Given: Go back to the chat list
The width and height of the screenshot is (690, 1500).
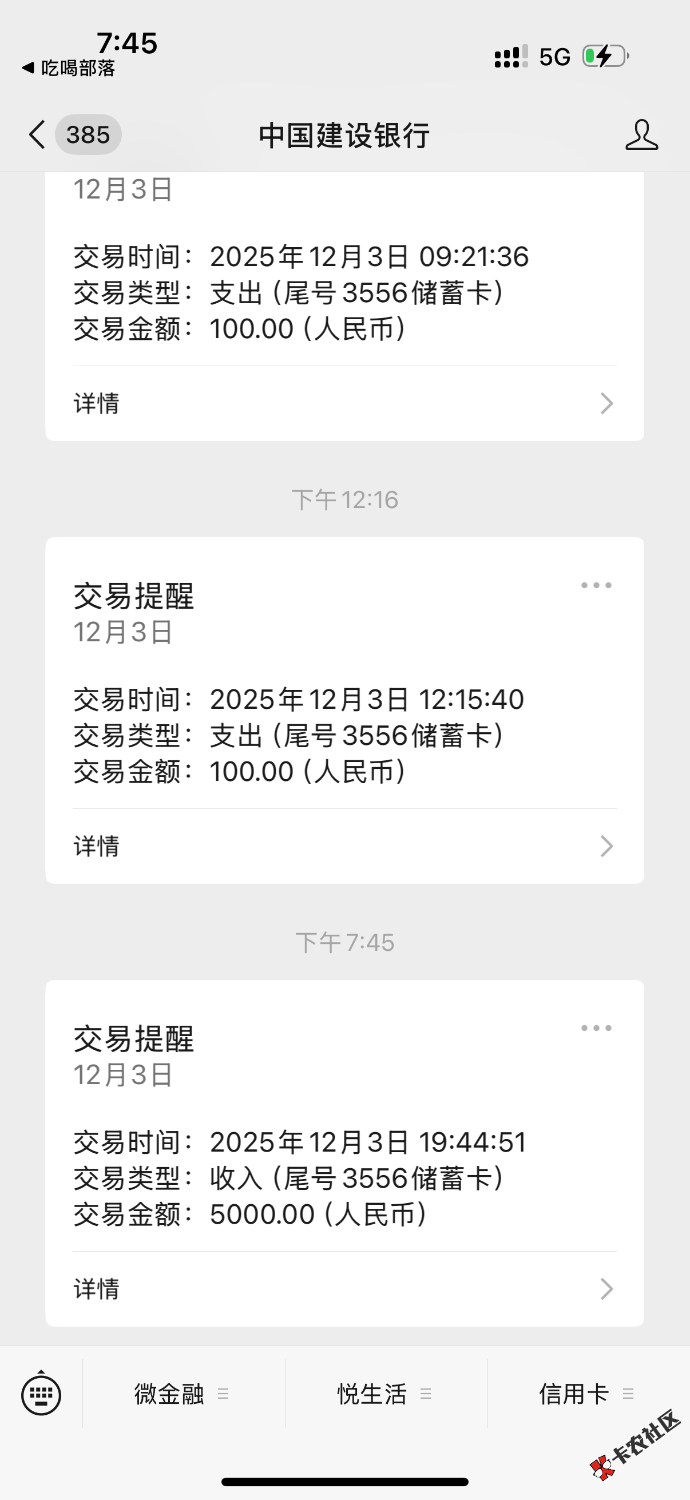Looking at the screenshot, I should click(38, 135).
